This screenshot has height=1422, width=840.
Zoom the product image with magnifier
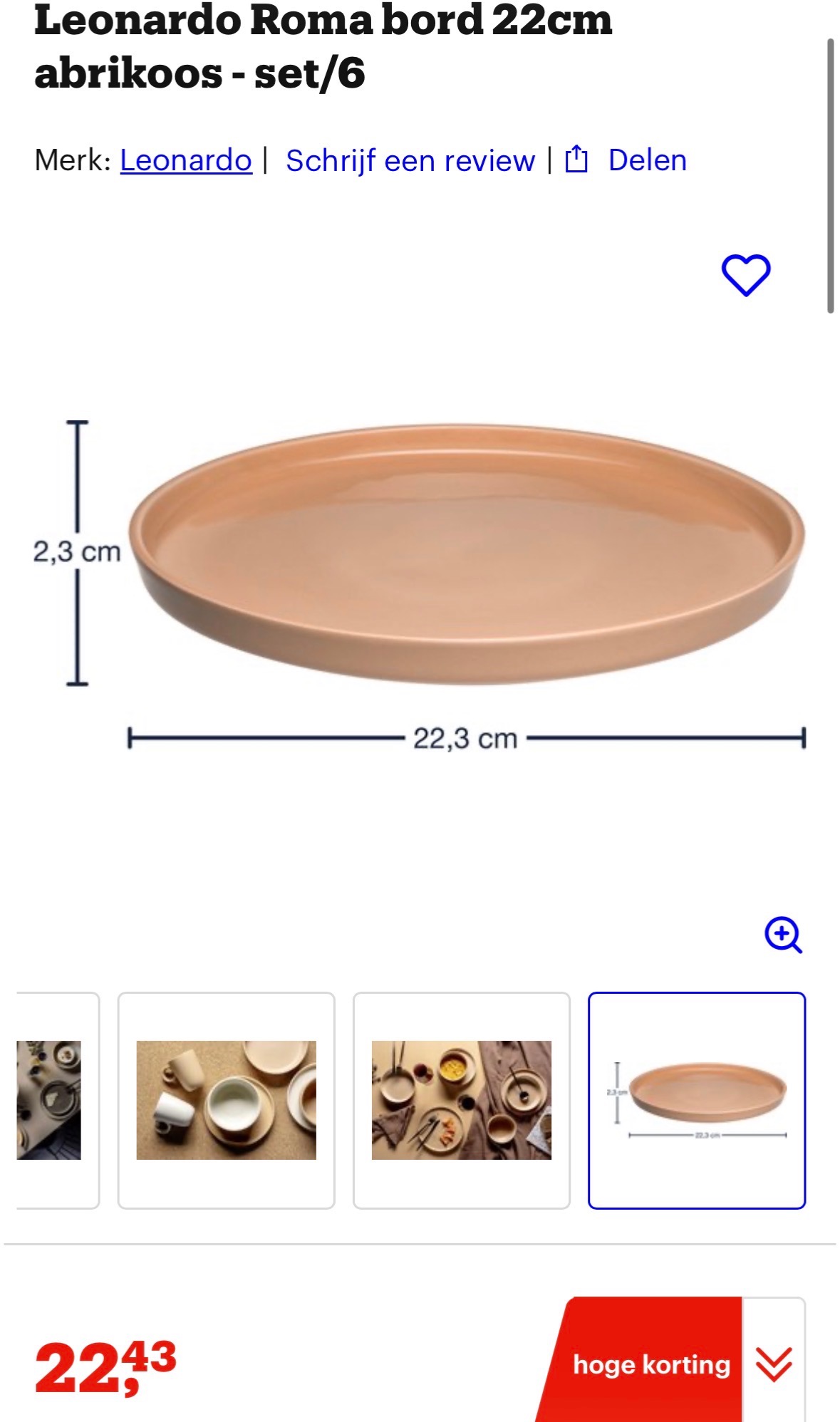pos(783,934)
